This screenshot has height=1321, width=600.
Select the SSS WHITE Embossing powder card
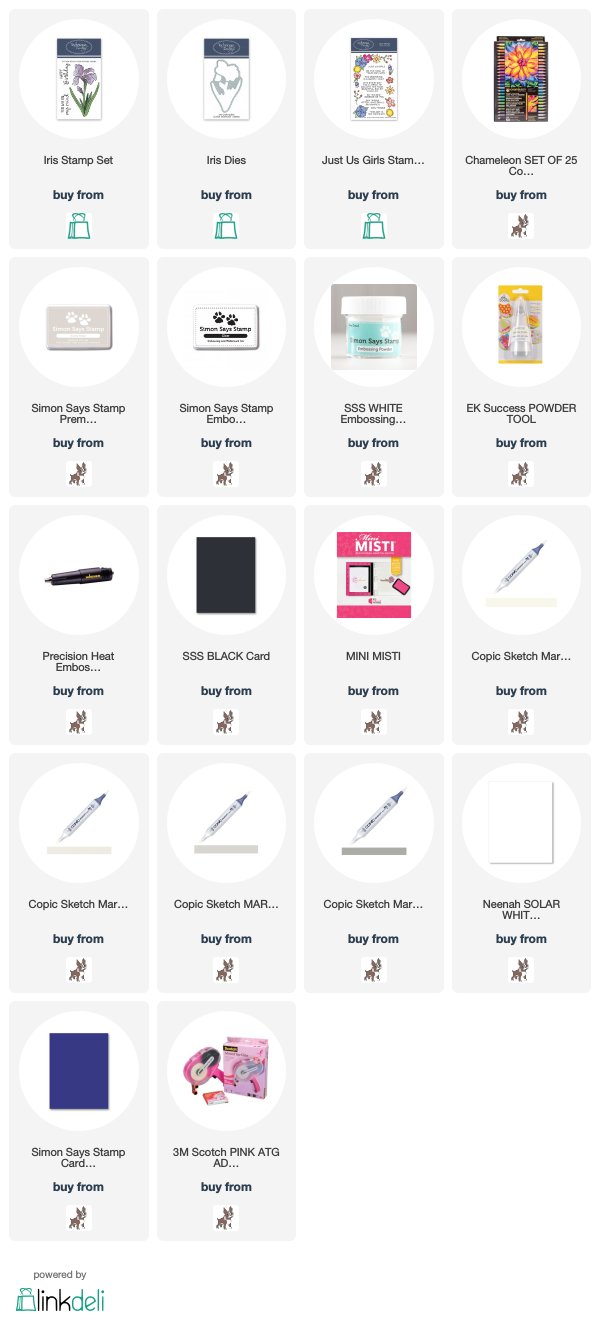pos(373,377)
